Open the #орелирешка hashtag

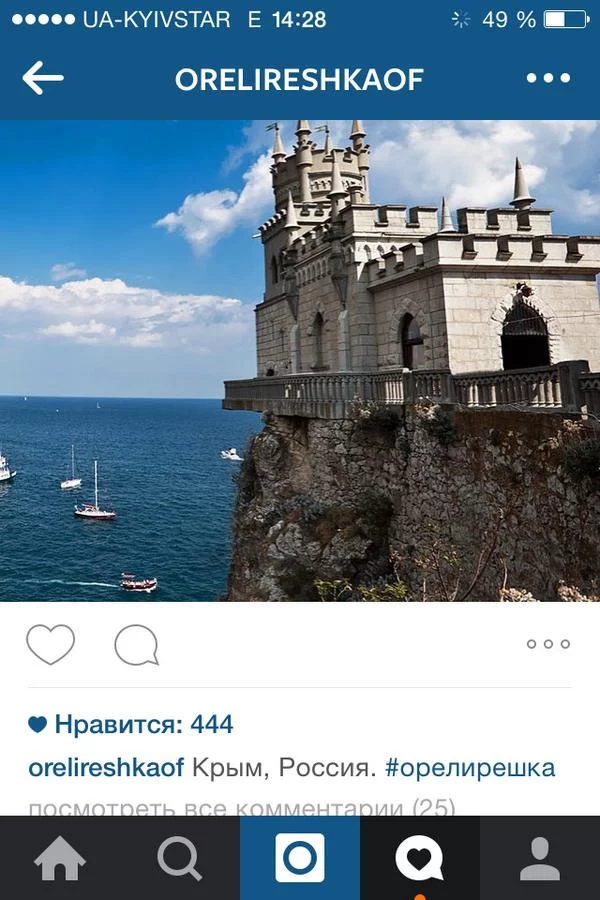pyautogui.click(x=470, y=768)
